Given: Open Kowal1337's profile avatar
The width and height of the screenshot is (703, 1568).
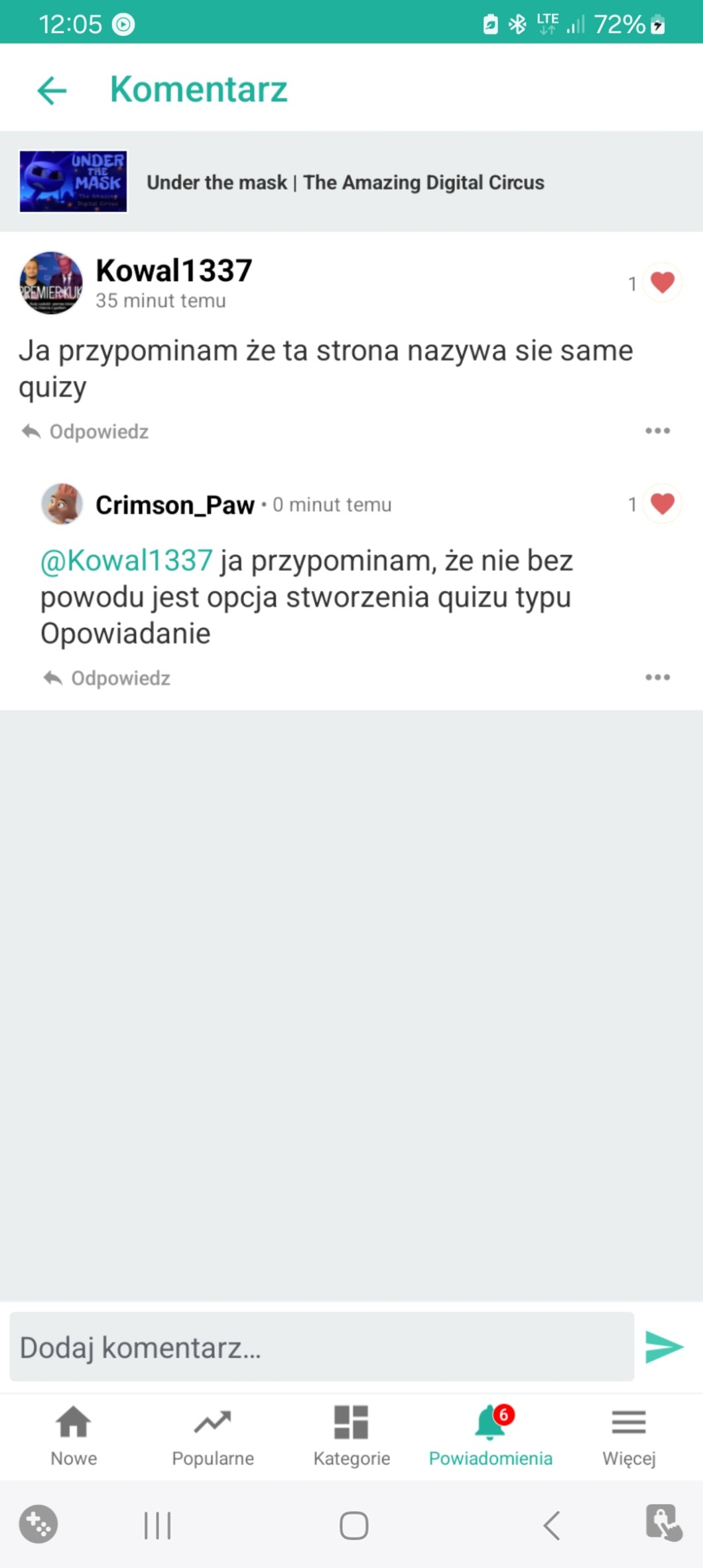Looking at the screenshot, I should click(51, 283).
